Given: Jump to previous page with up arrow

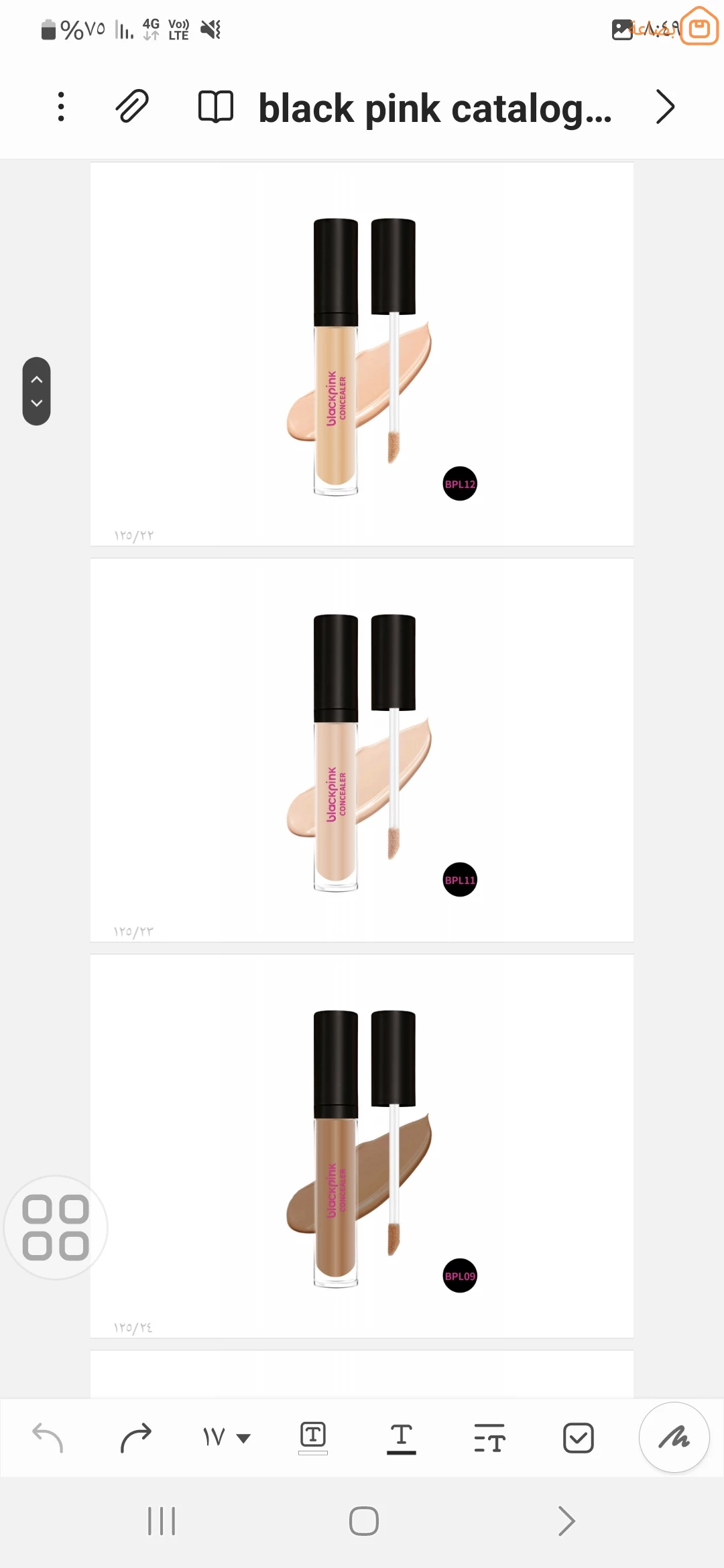Looking at the screenshot, I should [x=37, y=379].
